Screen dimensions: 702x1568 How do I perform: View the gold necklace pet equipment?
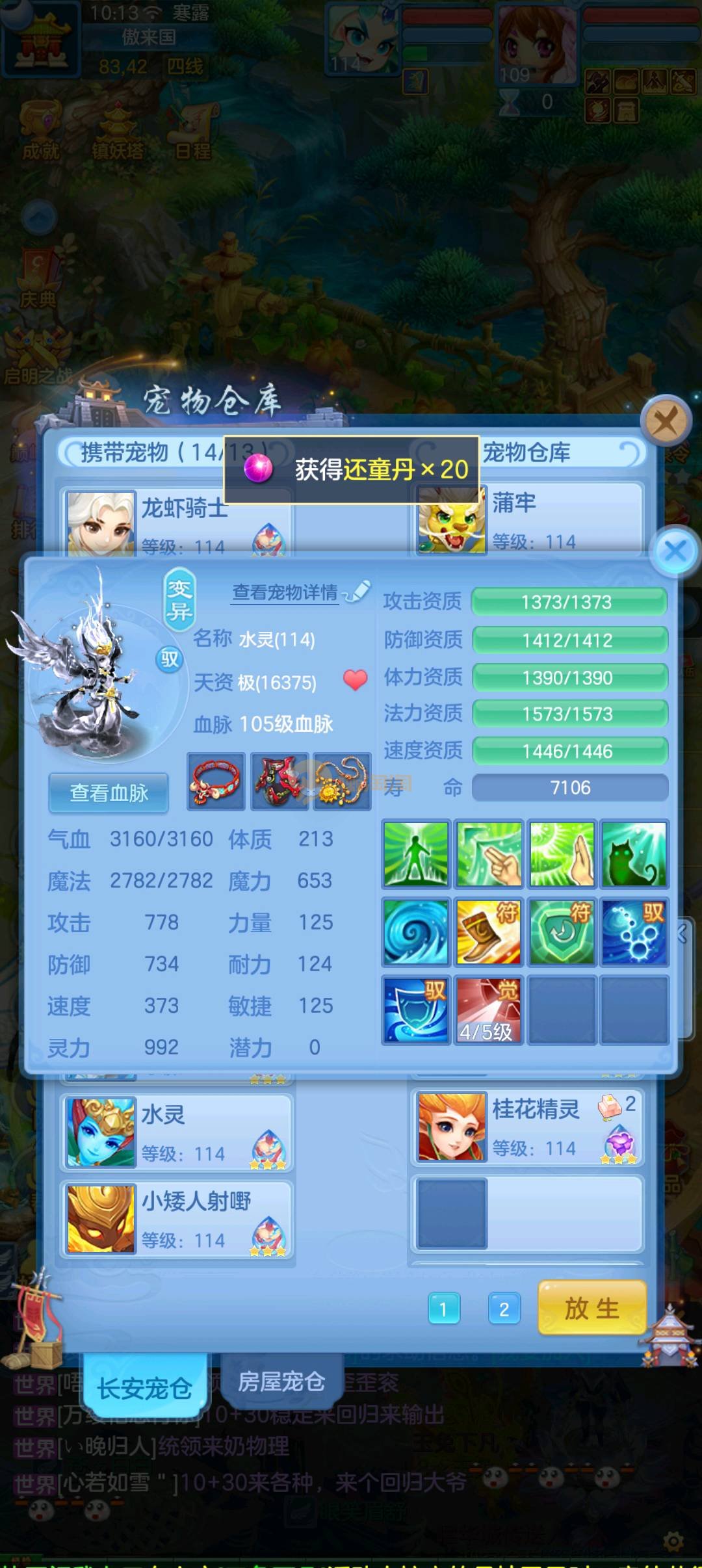(x=342, y=781)
